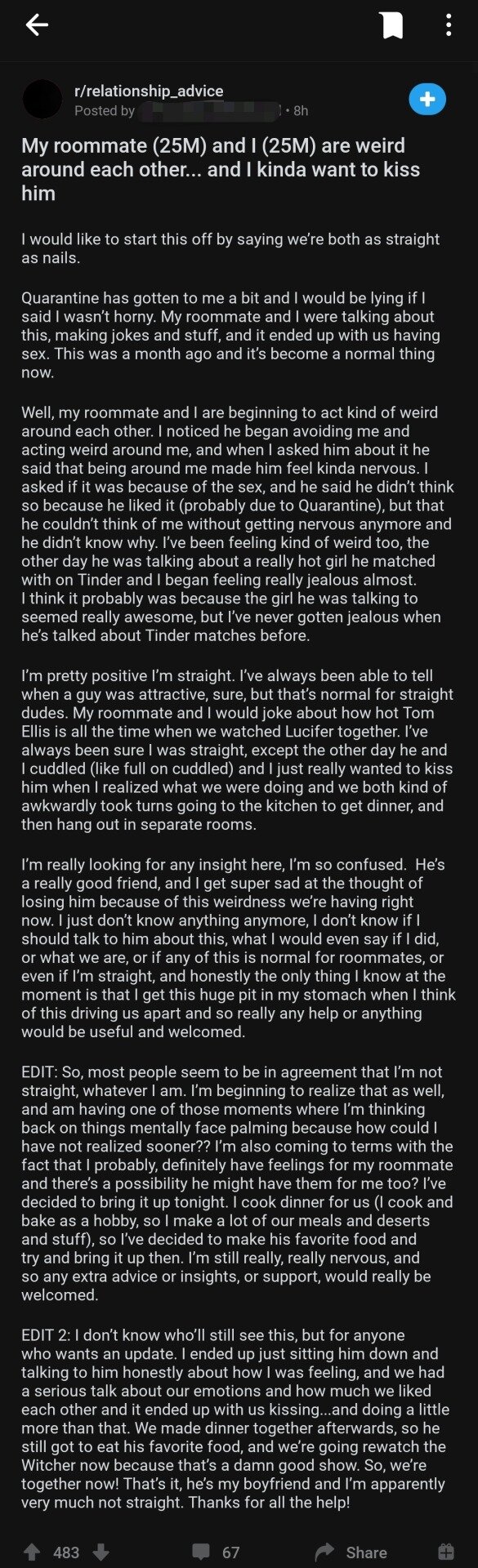Save this post with the bookmark icon
This screenshot has height=1568, width=478.
point(392,25)
